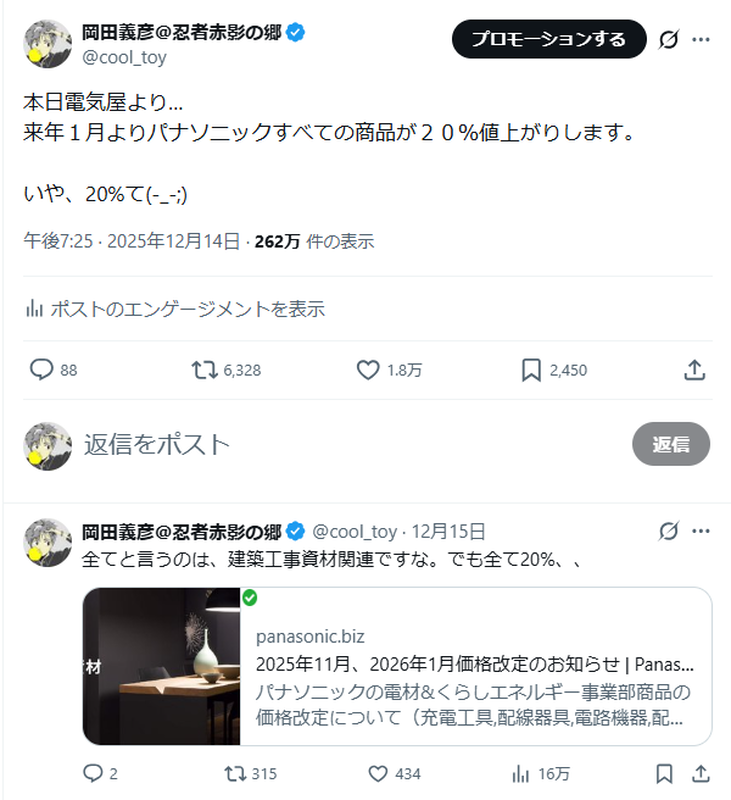Screen dimensions: 731x800
Task: Repost the main post with 6,328 reposts
Action: tap(205, 370)
